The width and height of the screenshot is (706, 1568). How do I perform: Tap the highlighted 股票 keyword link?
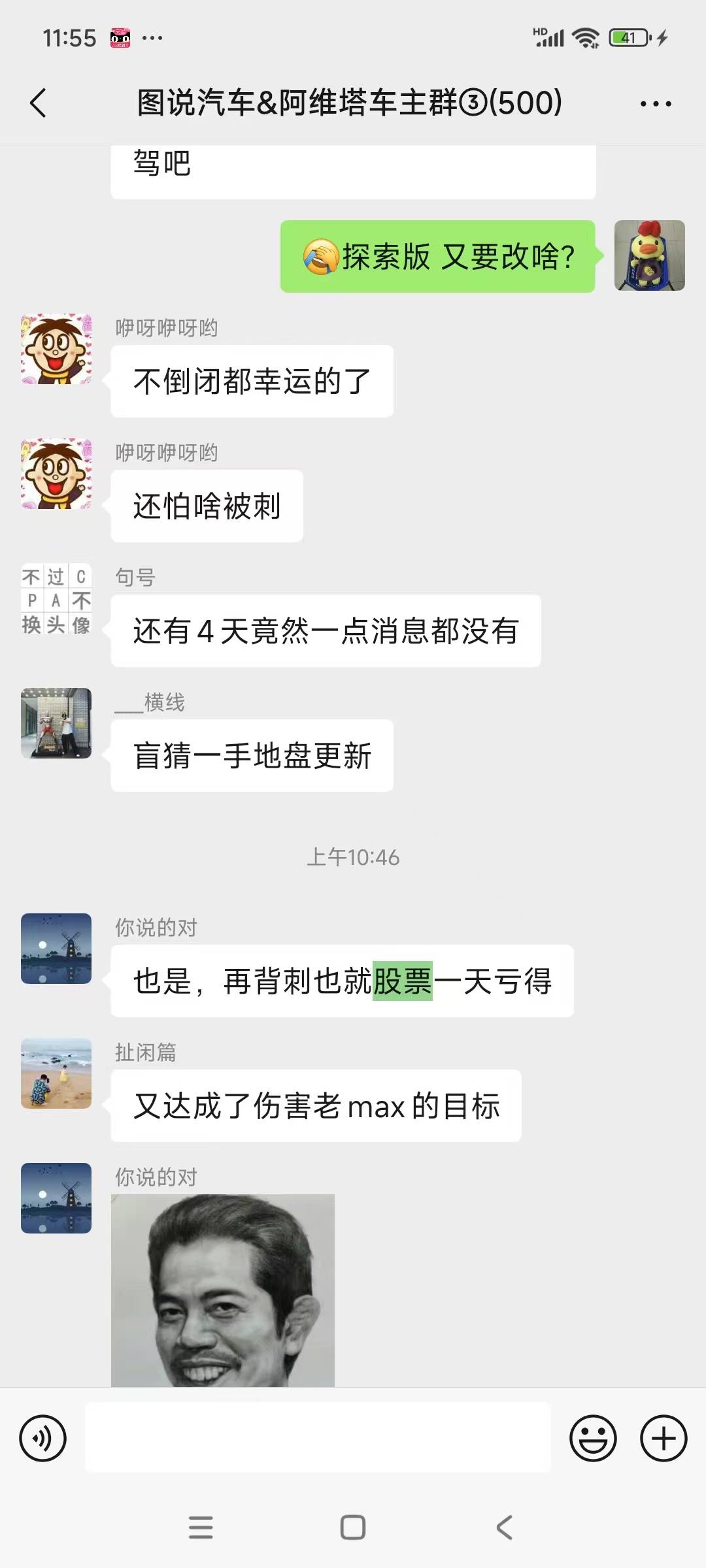click(x=403, y=981)
